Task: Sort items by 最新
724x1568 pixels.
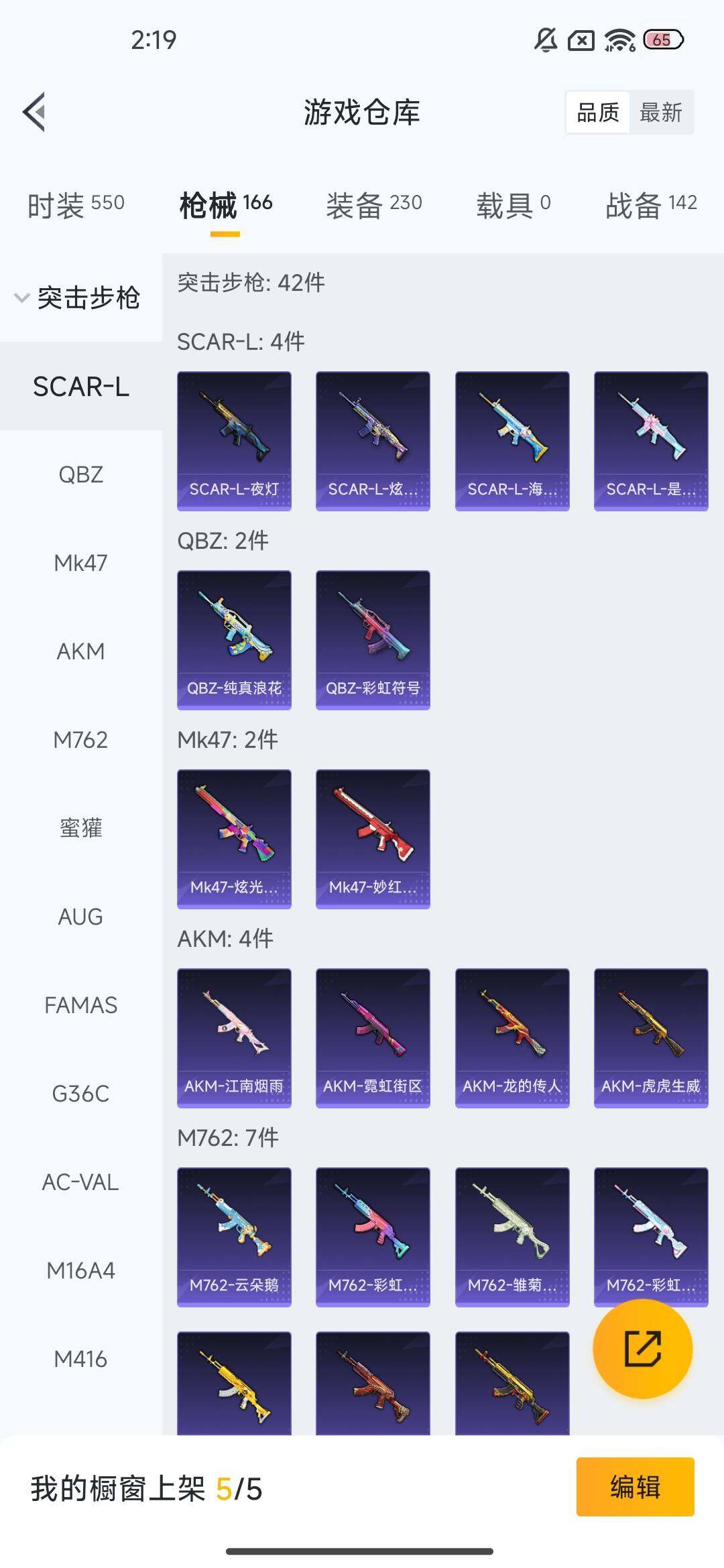Action: click(660, 113)
